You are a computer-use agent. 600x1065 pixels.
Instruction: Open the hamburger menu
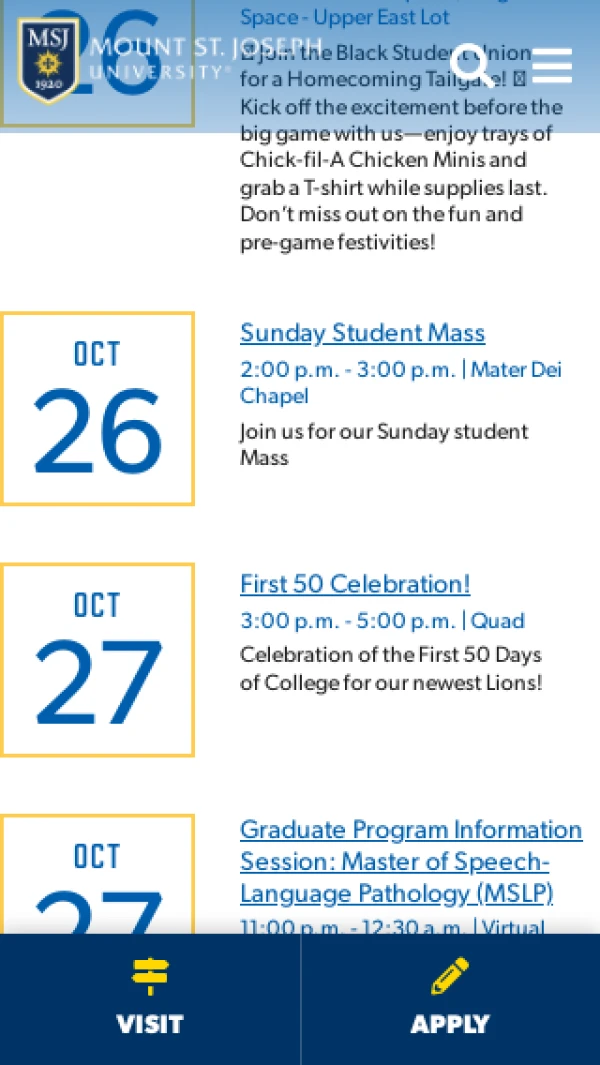[x=552, y=65]
